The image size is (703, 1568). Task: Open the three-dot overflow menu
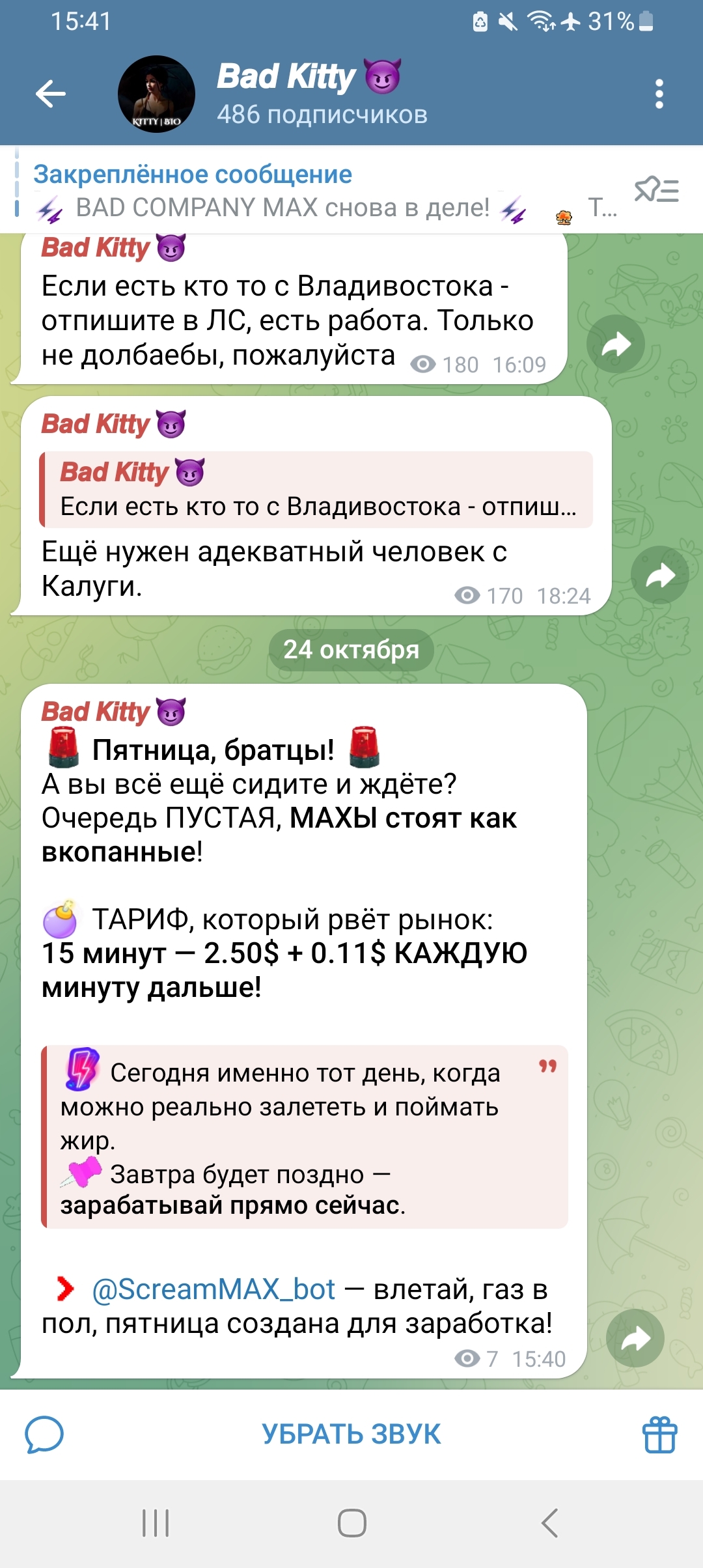(659, 94)
